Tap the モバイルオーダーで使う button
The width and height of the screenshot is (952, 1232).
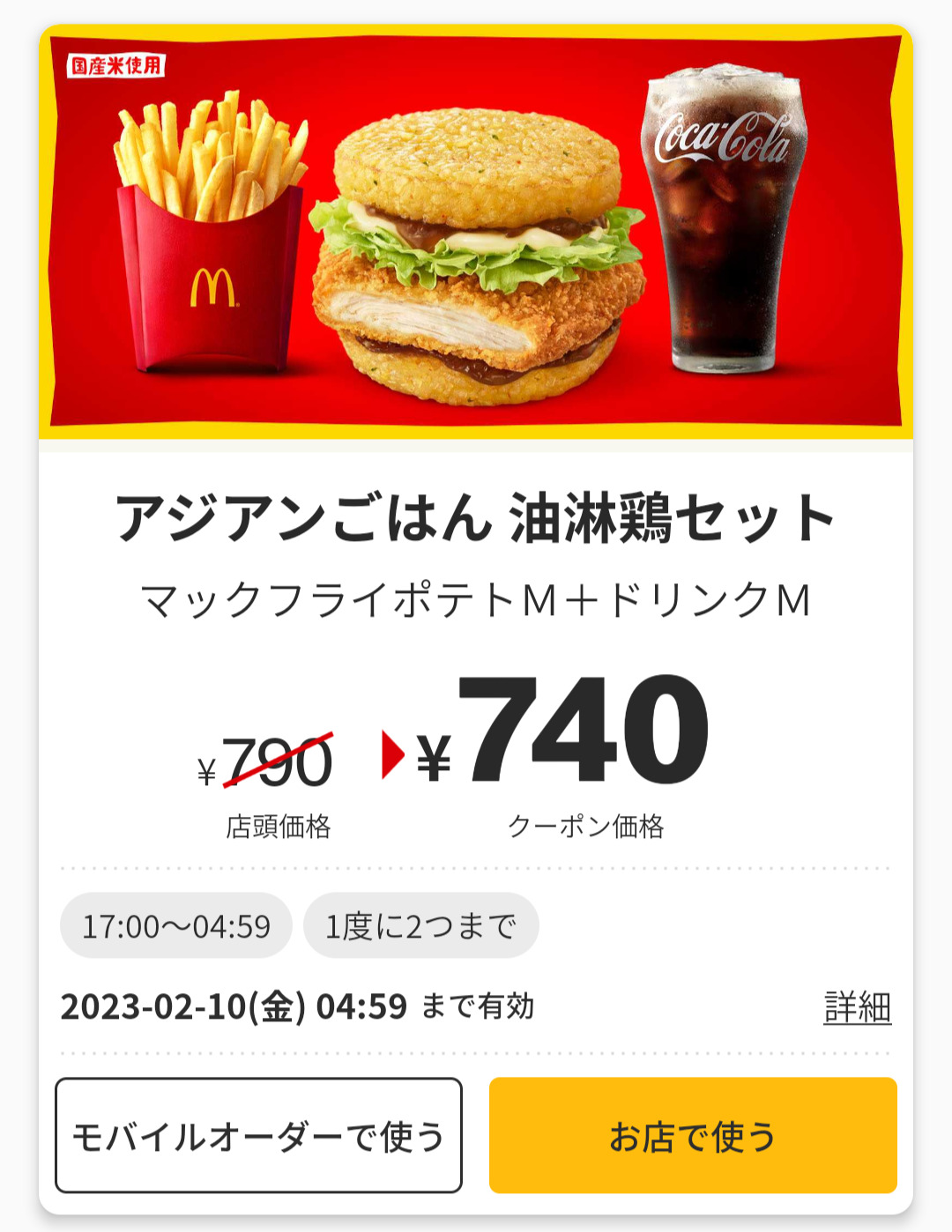pyautogui.click(x=258, y=1135)
